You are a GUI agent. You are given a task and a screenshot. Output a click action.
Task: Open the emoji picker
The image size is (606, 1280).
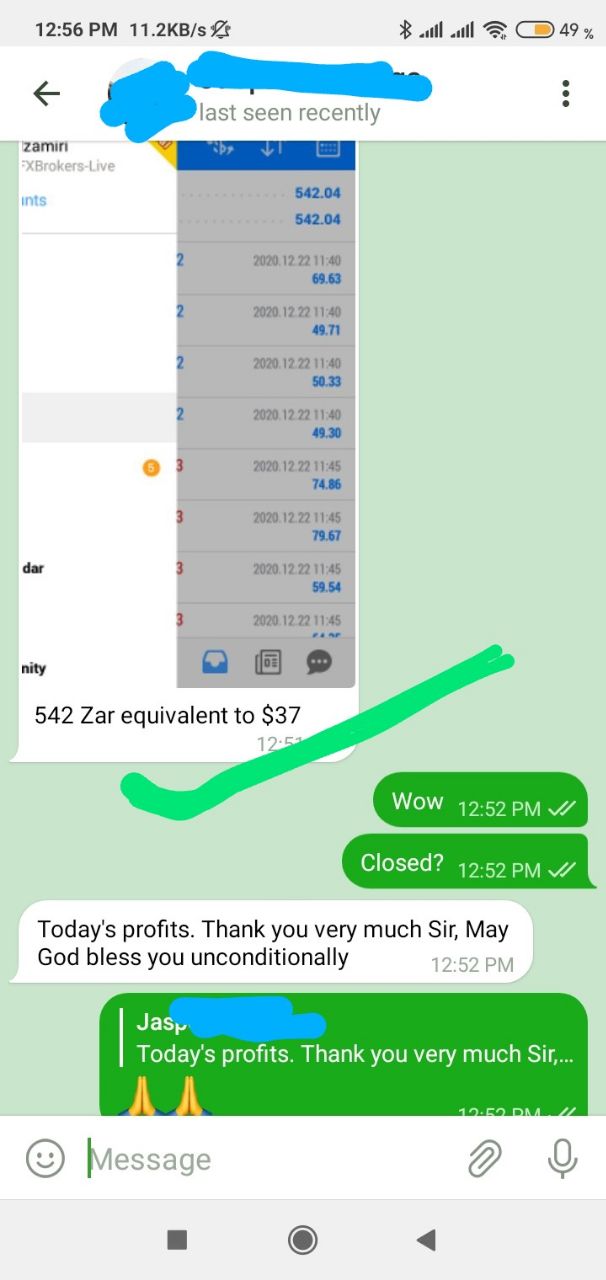click(x=45, y=1159)
